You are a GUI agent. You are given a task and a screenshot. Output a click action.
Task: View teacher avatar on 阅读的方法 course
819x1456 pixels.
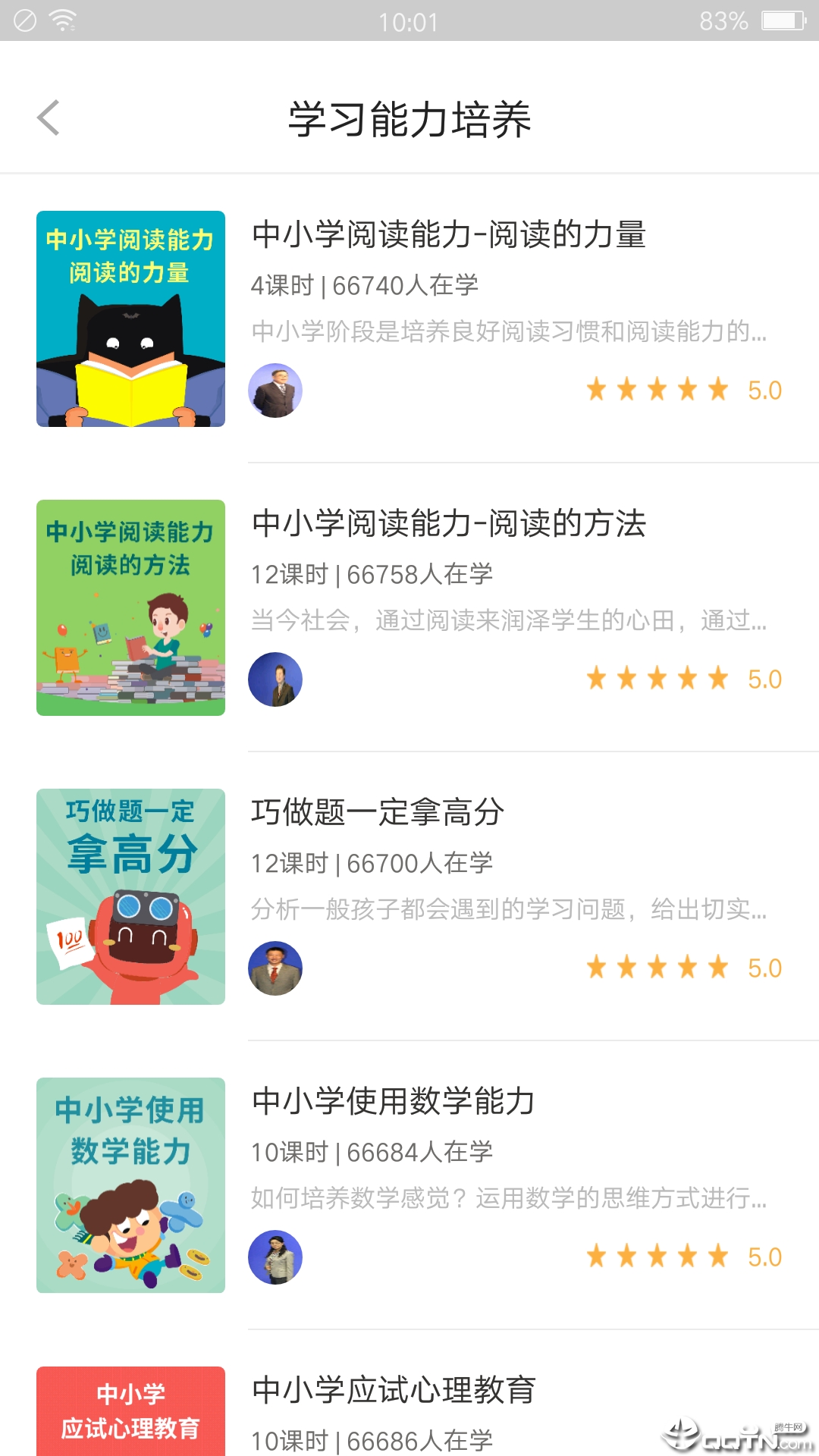pos(275,679)
